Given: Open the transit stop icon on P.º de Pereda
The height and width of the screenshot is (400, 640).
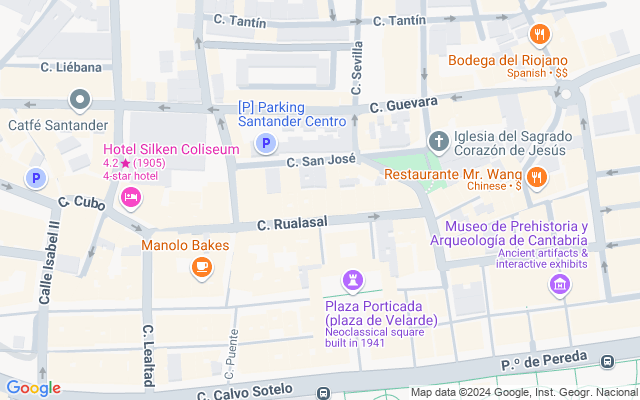Looking at the screenshot, I should pyautogui.click(x=607, y=360).
